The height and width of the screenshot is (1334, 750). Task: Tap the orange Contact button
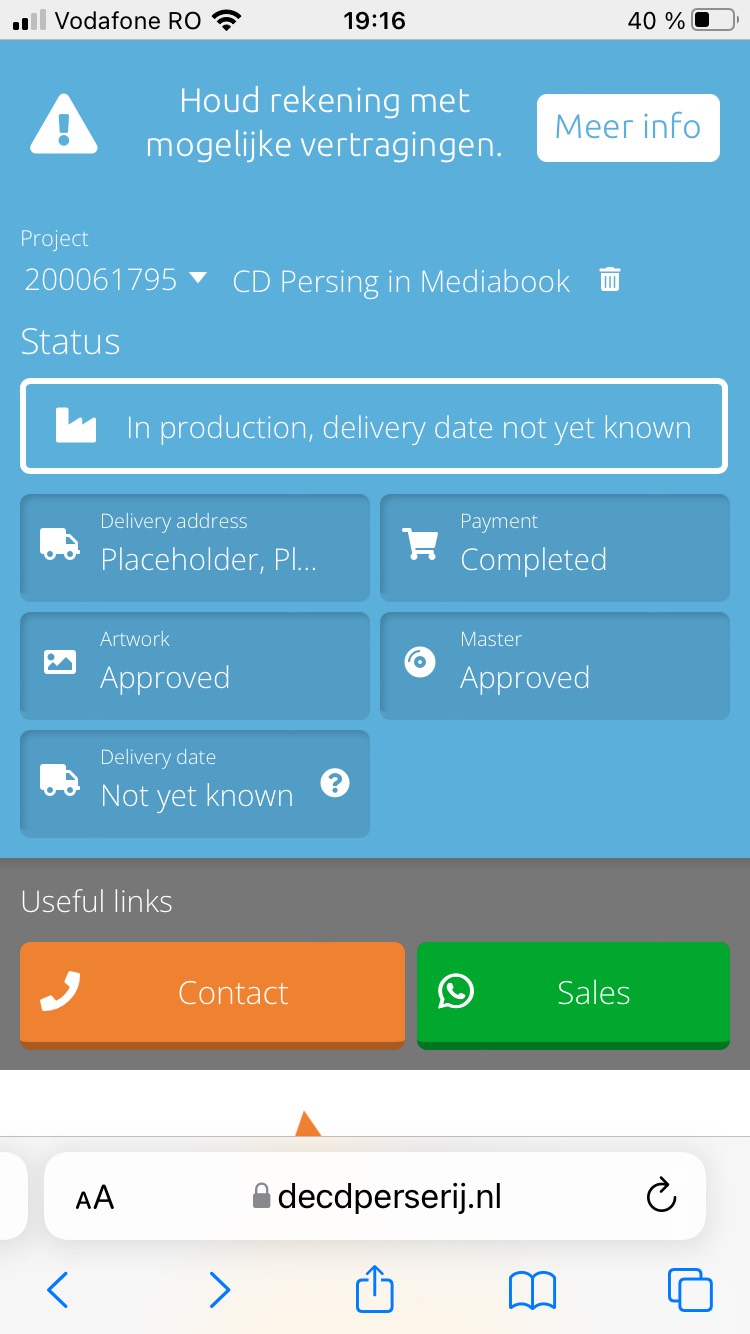pos(212,993)
